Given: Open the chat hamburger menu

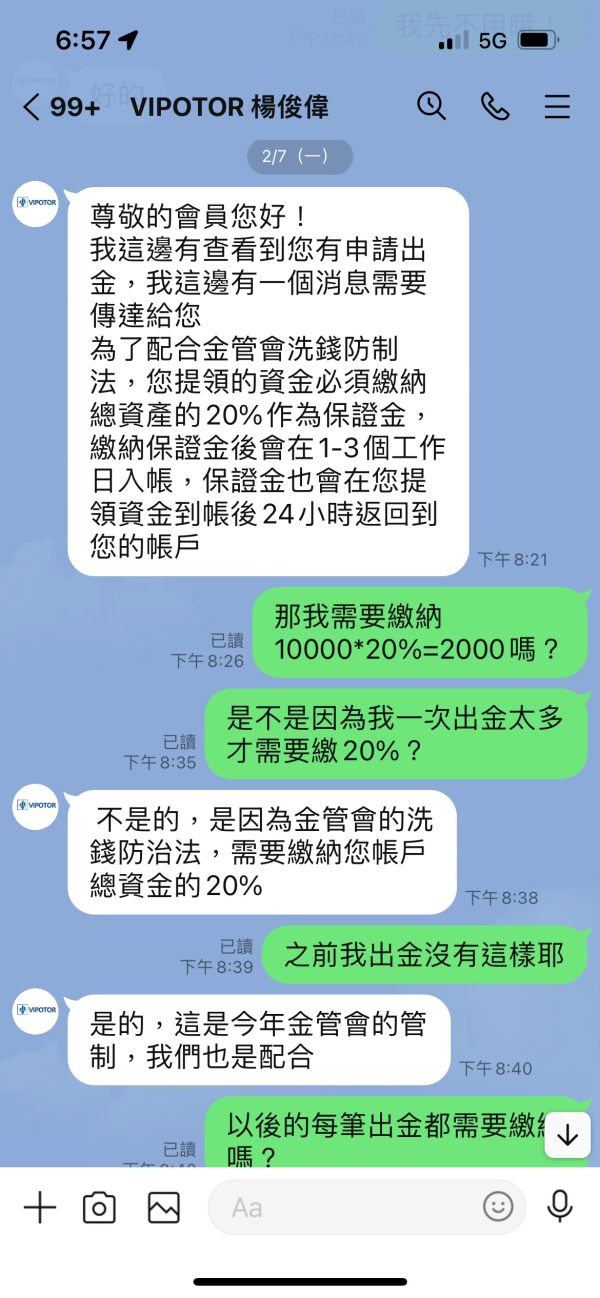Looking at the screenshot, I should pos(556,106).
